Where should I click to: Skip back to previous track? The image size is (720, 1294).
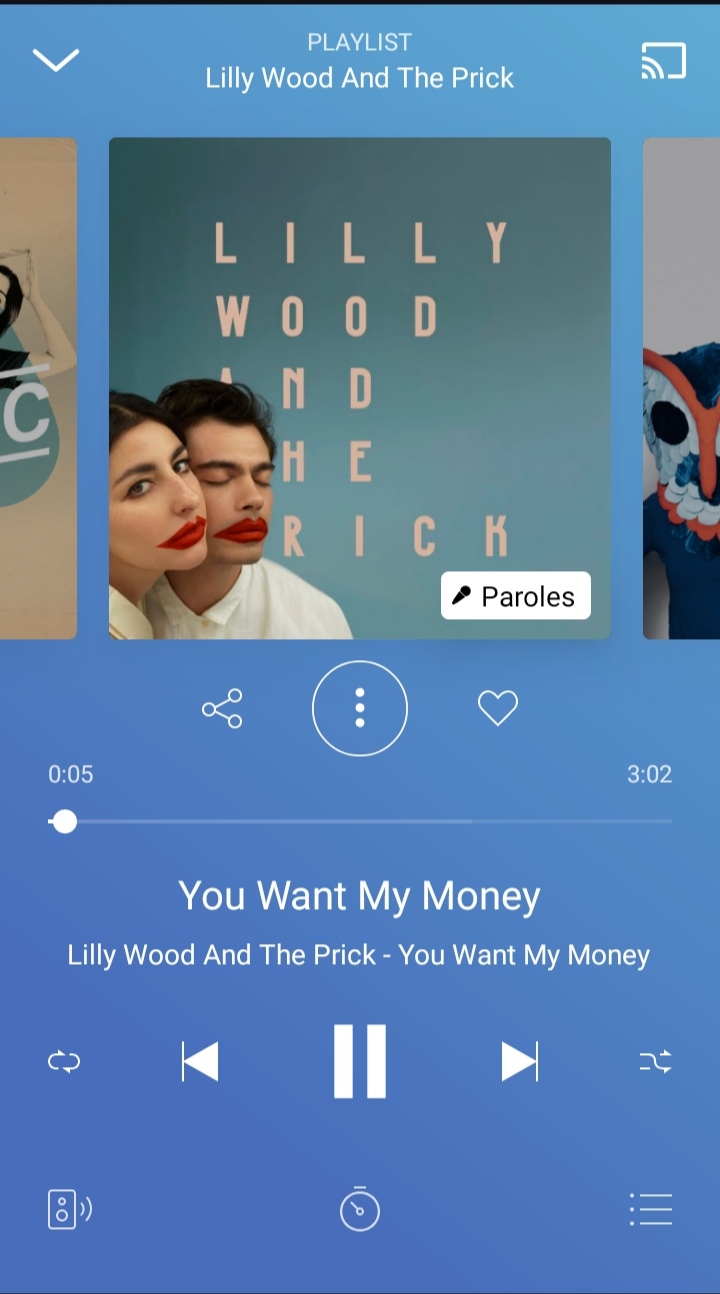point(200,1061)
